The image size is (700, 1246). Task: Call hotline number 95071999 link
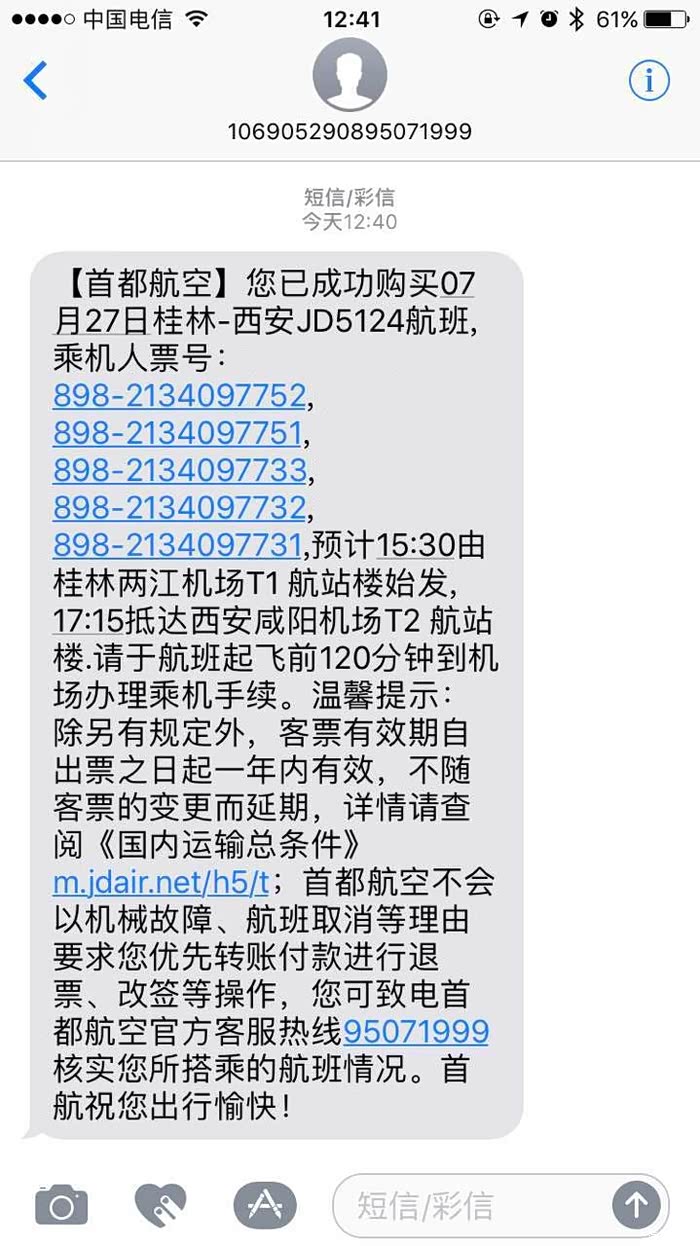coord(416,1031)
